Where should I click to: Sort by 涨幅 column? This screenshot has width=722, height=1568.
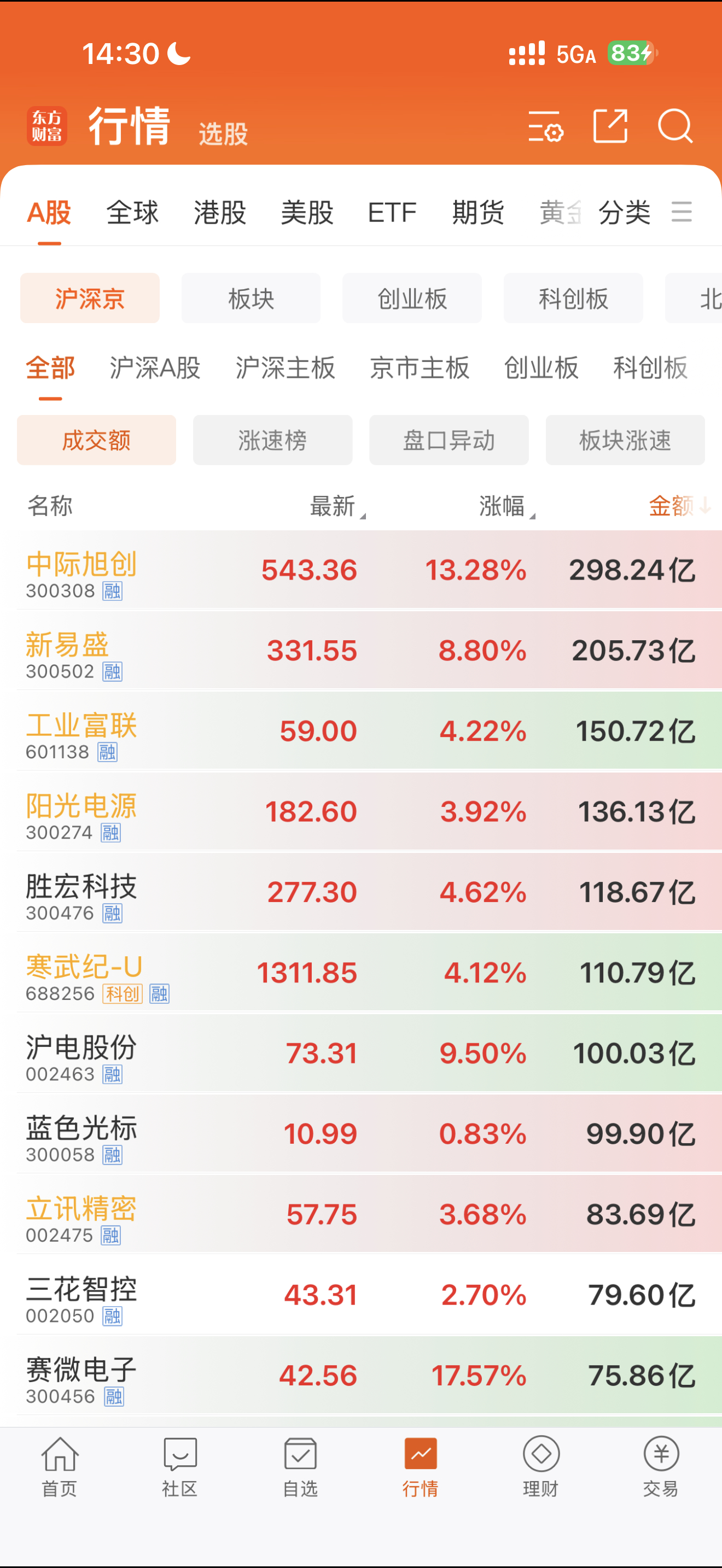click(502, 506)
